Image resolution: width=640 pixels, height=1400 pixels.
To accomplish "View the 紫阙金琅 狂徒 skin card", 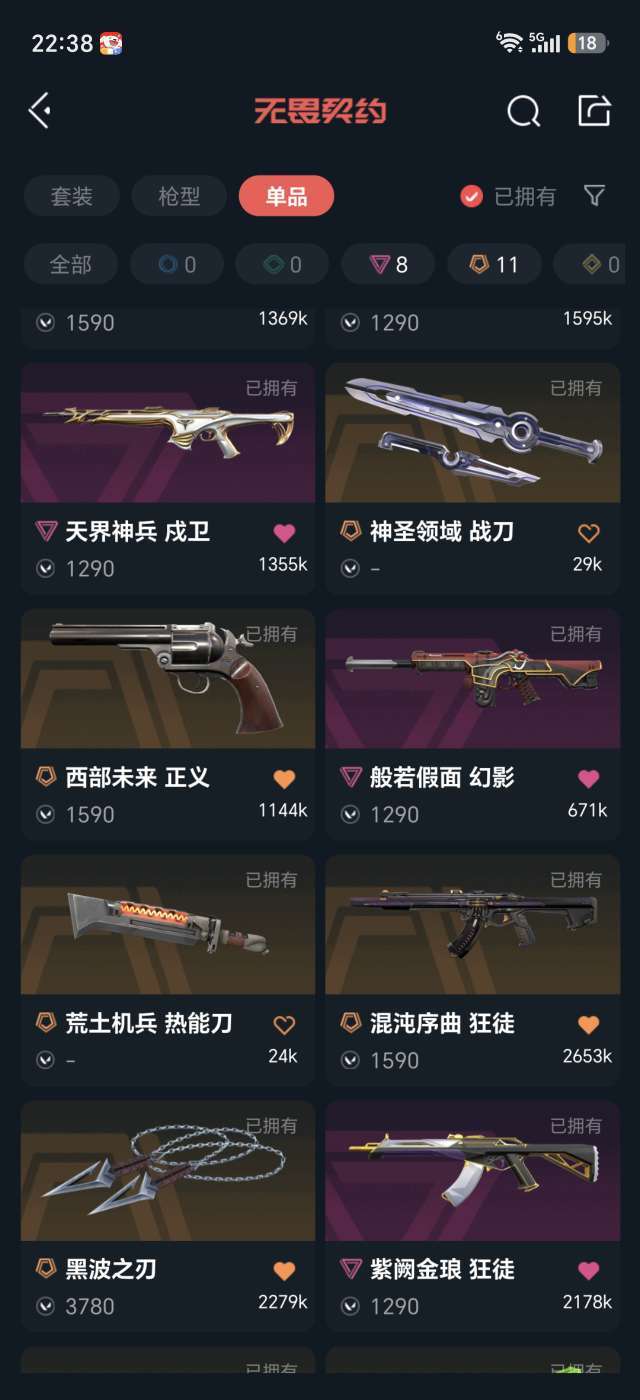I will [x=472, y=1216].
